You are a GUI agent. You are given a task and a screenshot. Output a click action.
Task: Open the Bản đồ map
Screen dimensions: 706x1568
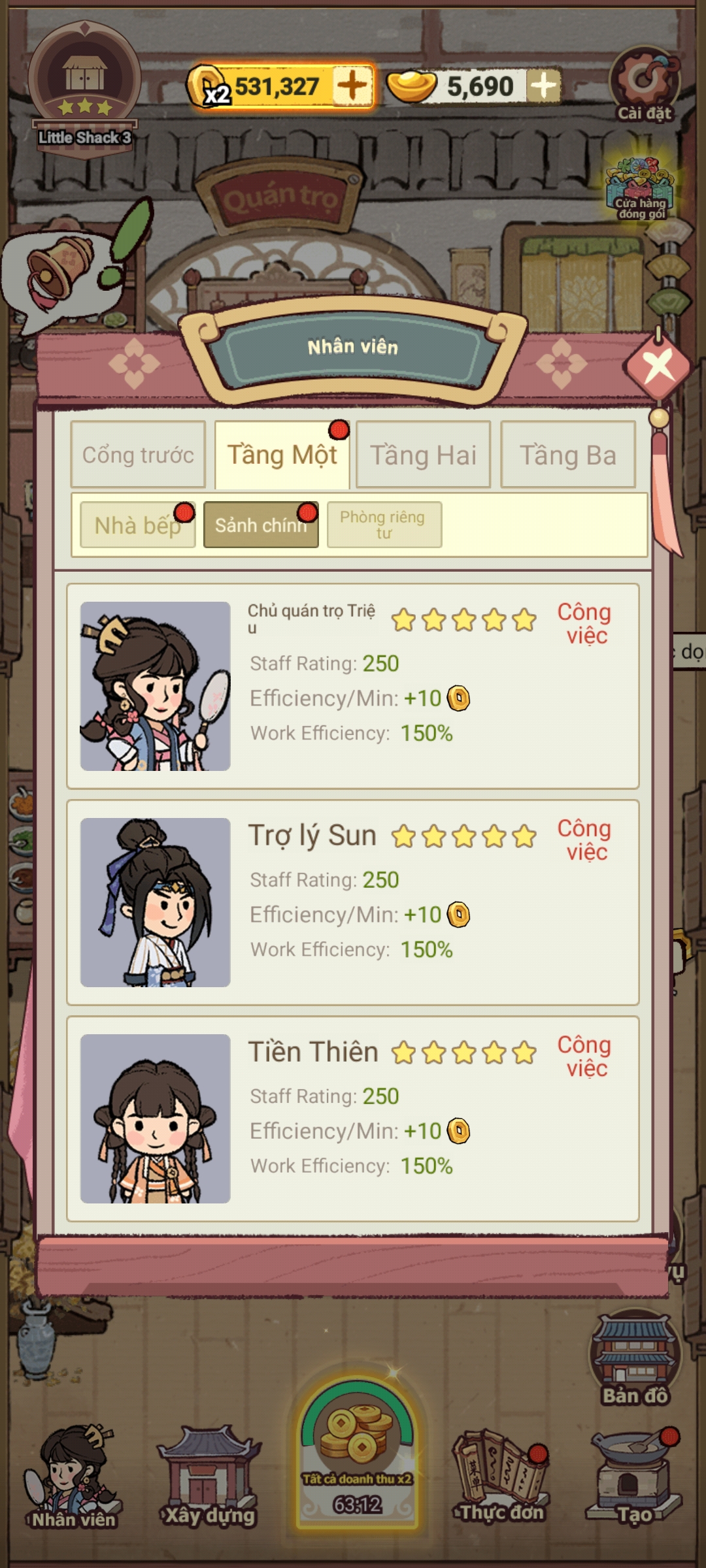click(635, 1359)
